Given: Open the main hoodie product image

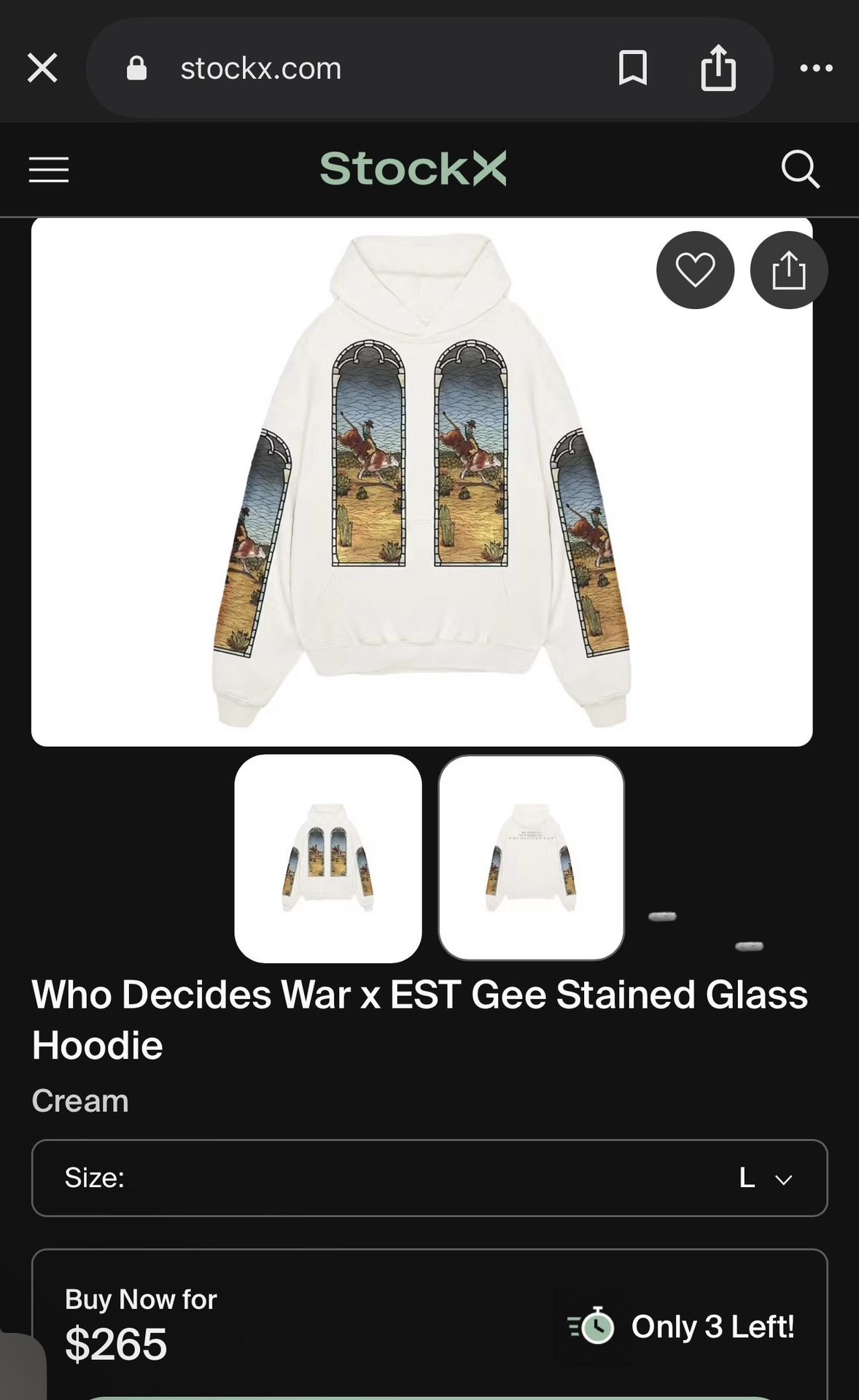Looking at the screenshot, I should [421, 481].
